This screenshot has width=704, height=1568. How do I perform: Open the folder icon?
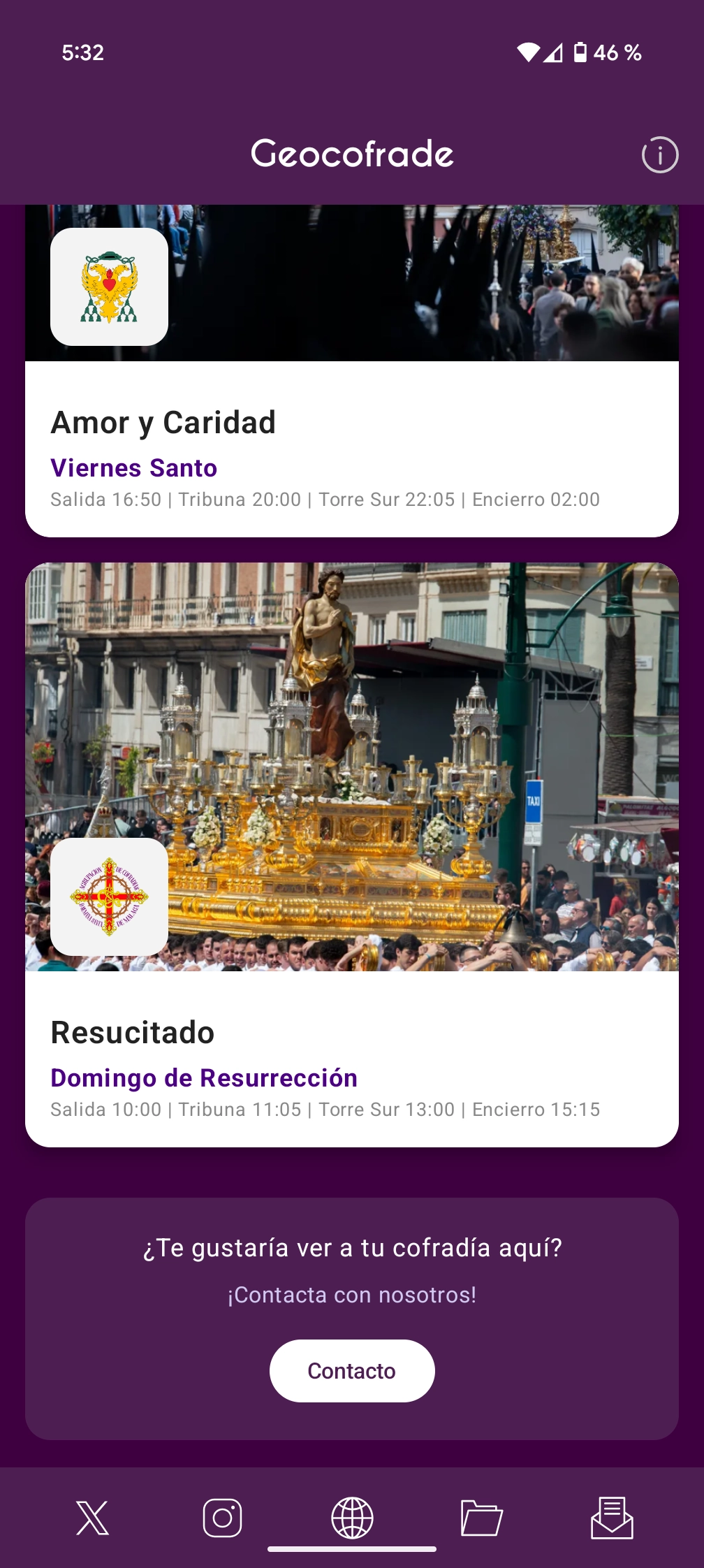[482, 1518]
